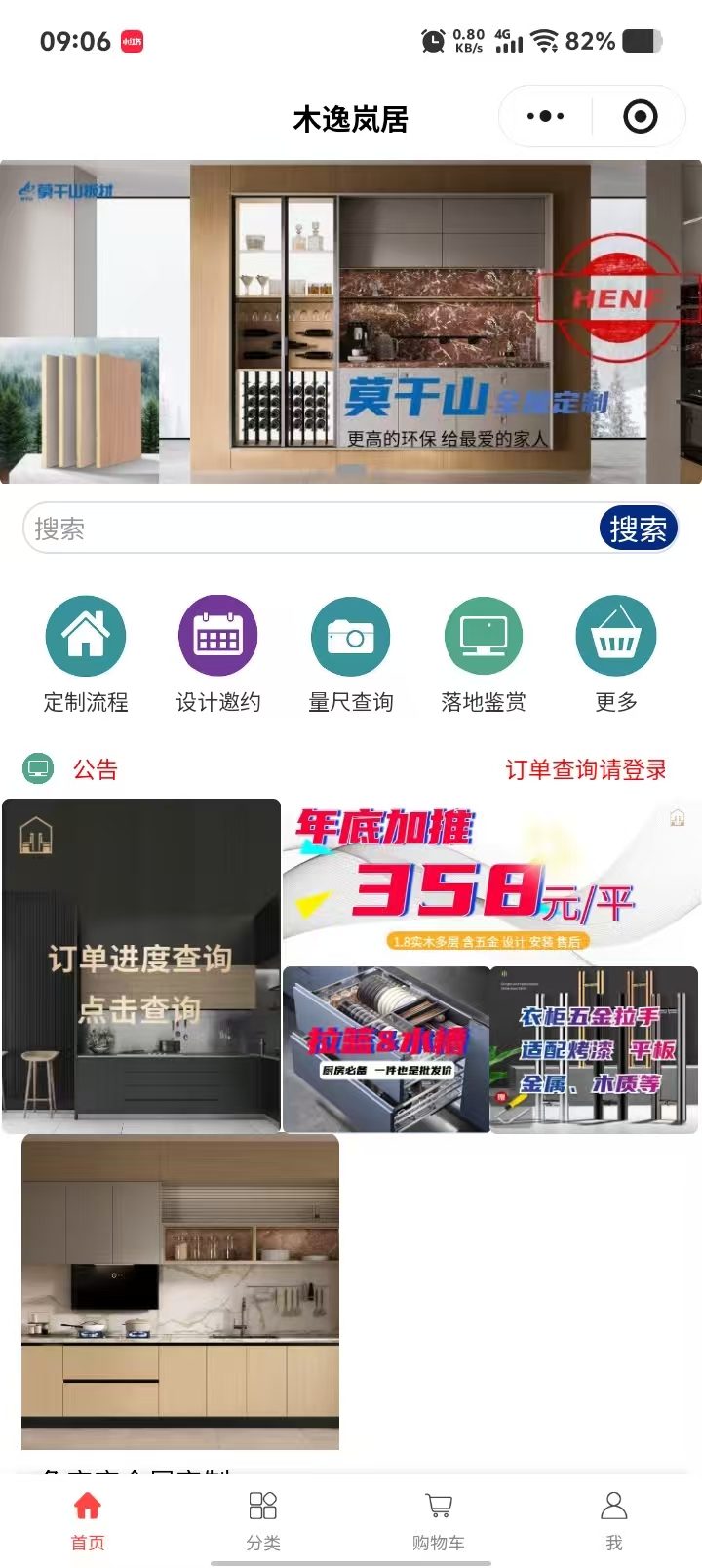Open the 订单进度查询 card

(141, 965)
